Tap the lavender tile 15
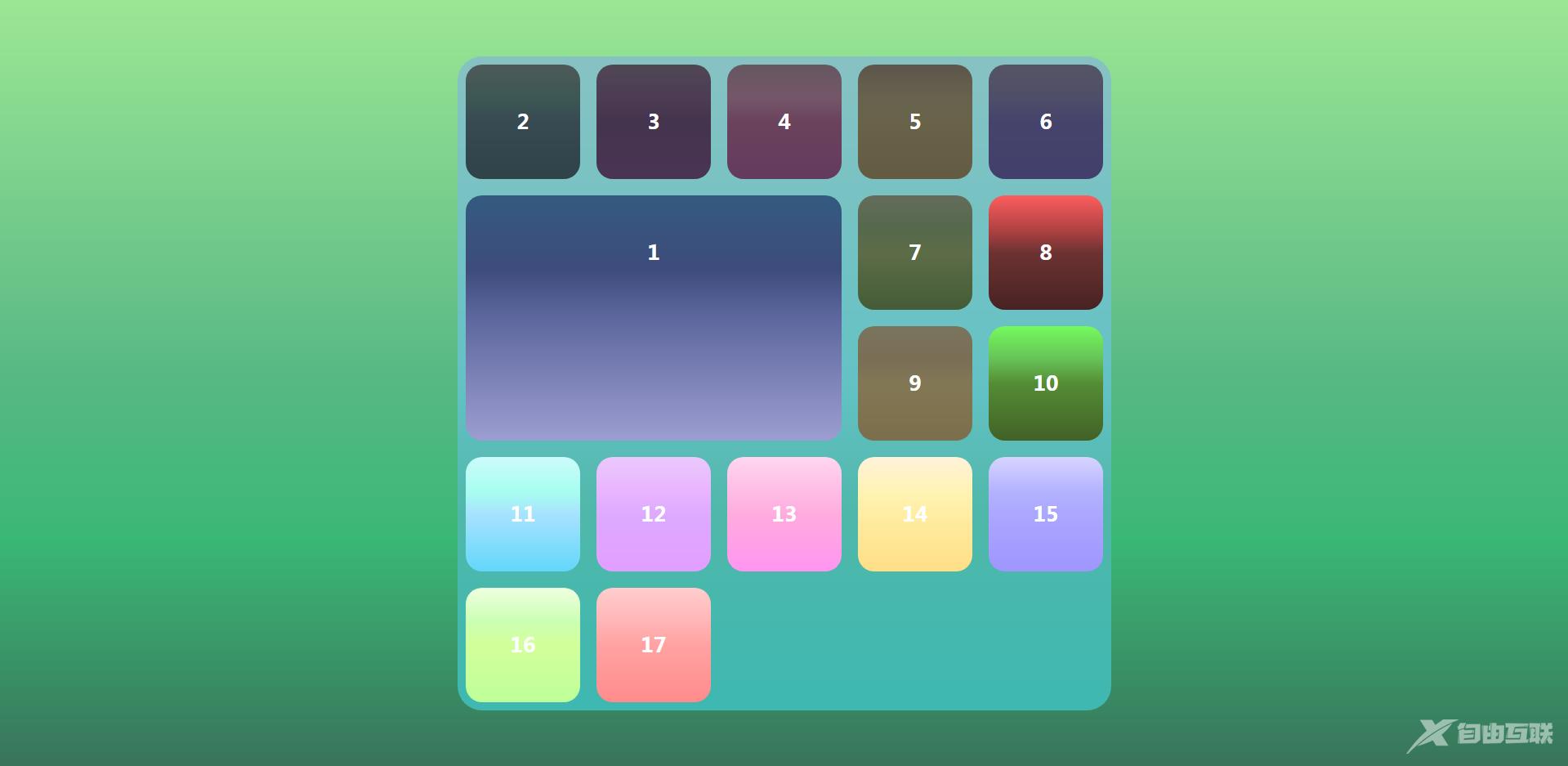1568x766 pixels. click(1045, 513)
